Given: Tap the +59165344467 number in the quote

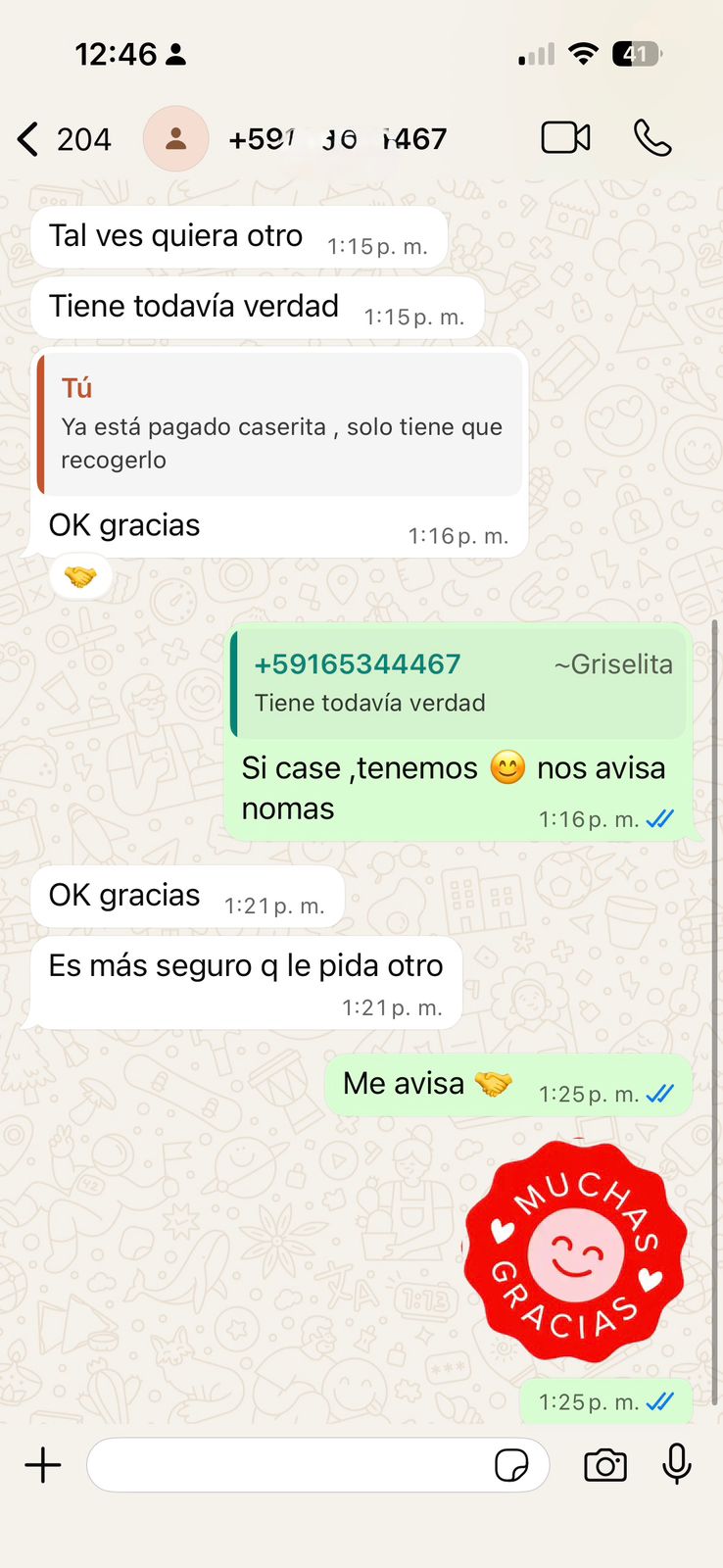Looking at the screenshot, I should pos(358,664).
